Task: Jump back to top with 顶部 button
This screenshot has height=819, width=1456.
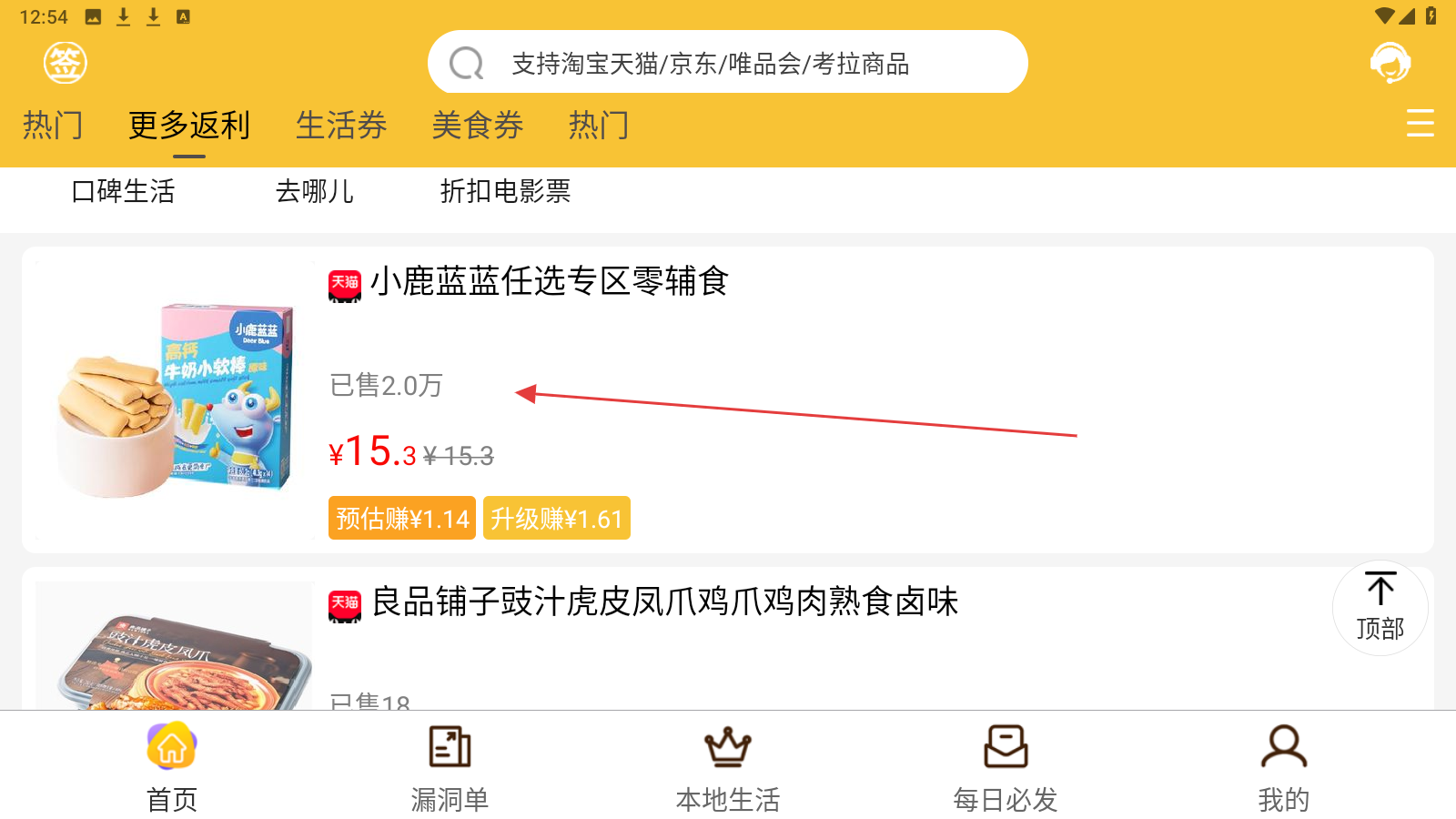Action: tap(1380, 607)
